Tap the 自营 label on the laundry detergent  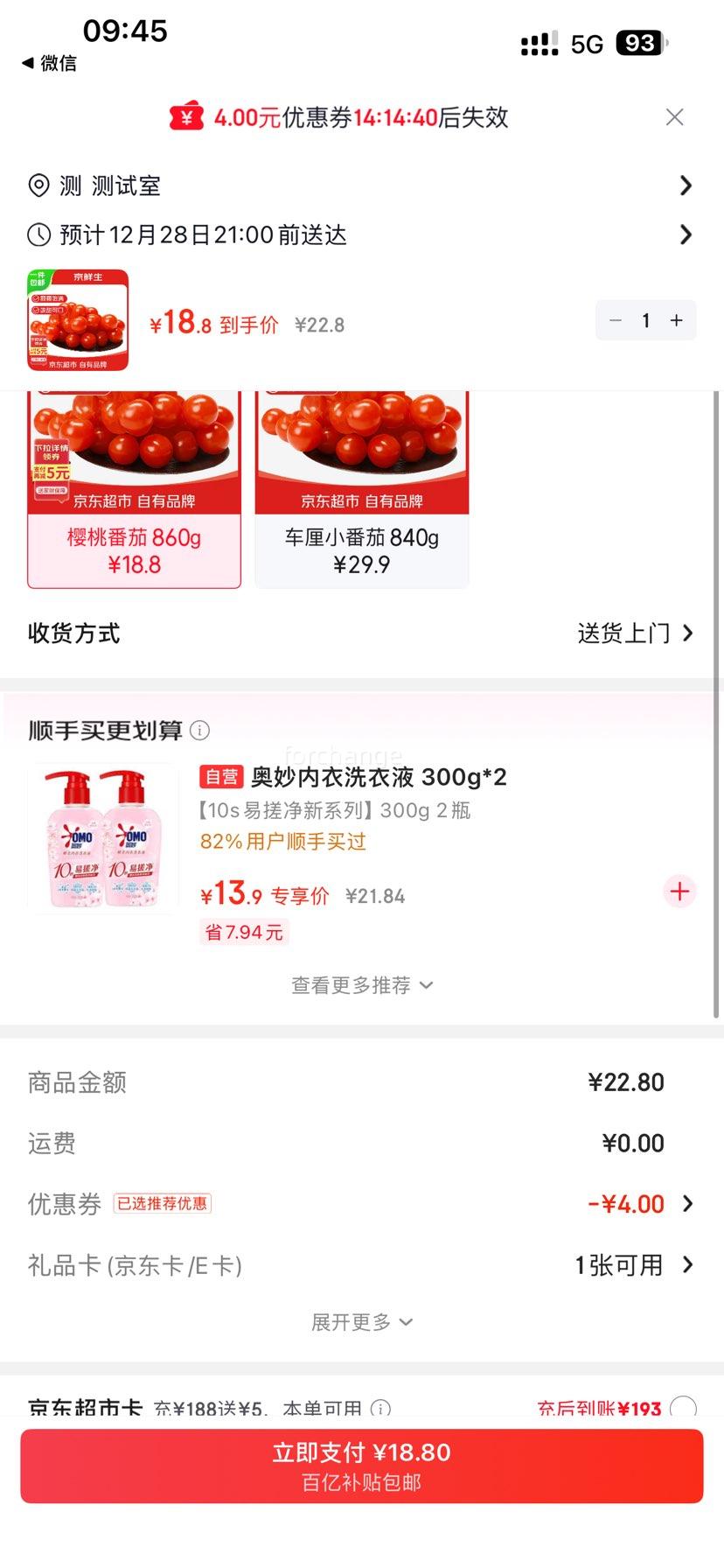pyautogui.click(x=220, y=777)
